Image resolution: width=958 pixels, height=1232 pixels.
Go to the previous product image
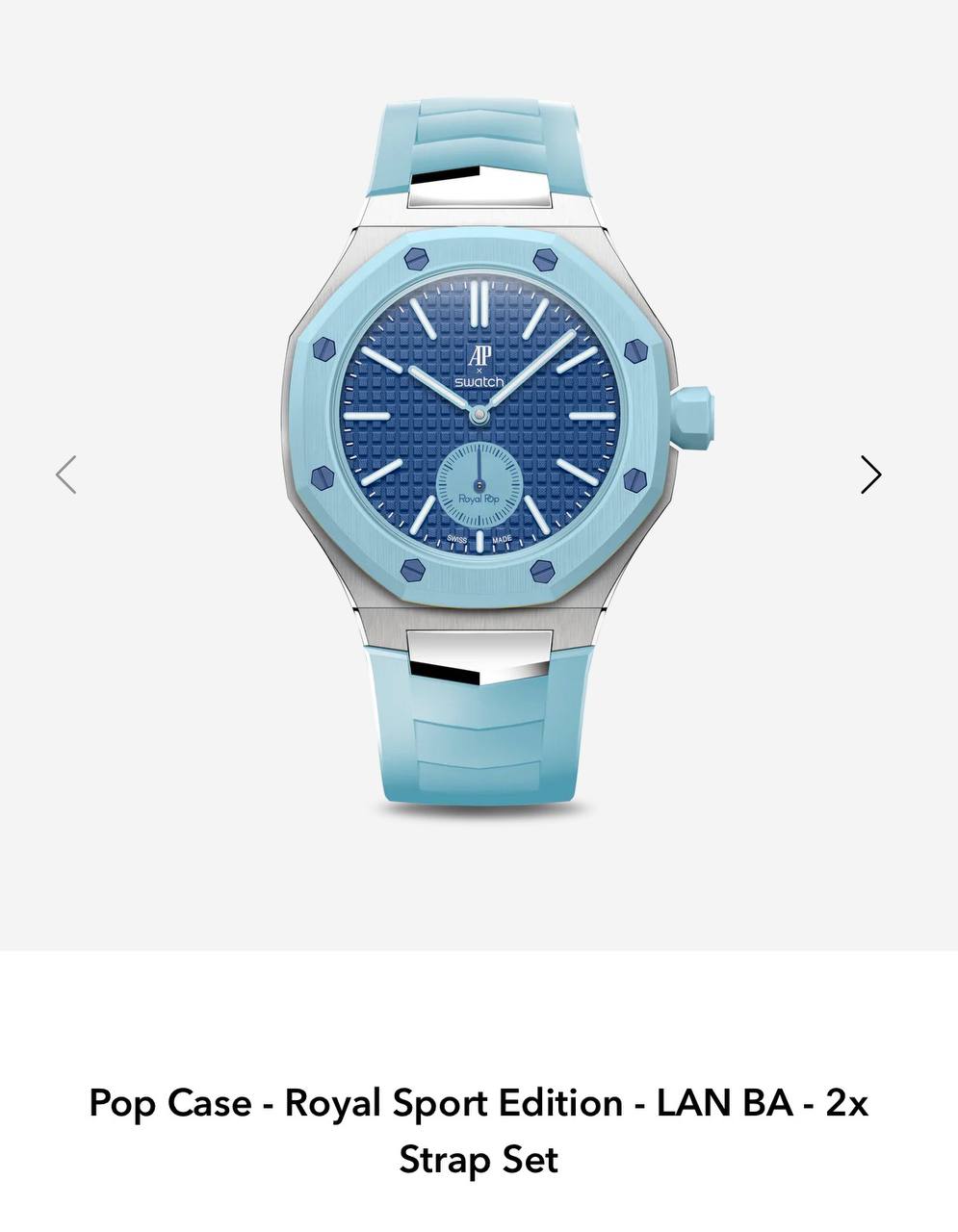click(x=65, y=475)
